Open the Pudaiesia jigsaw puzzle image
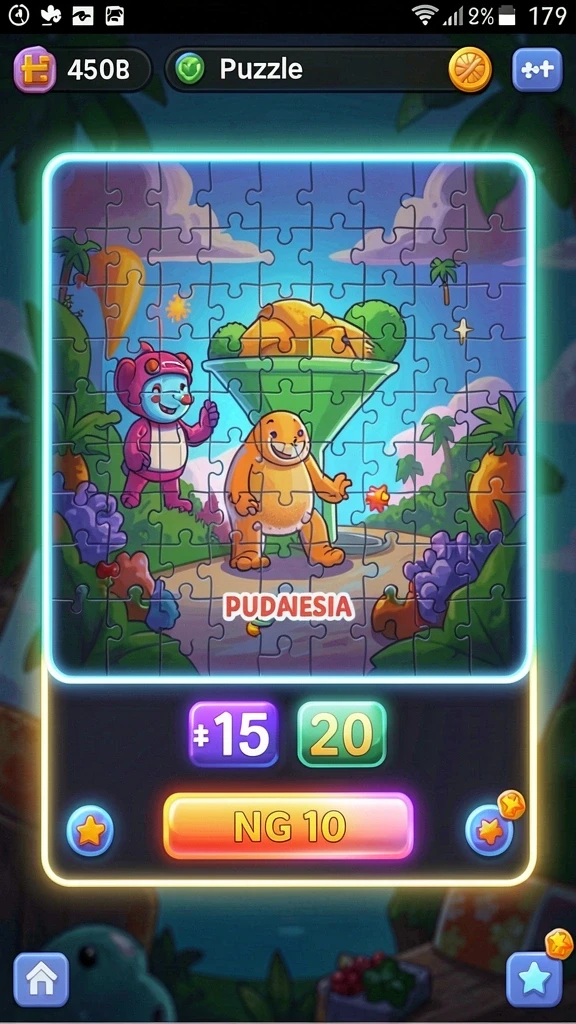Screen dimensions: 576x1024 pos(288,418)
